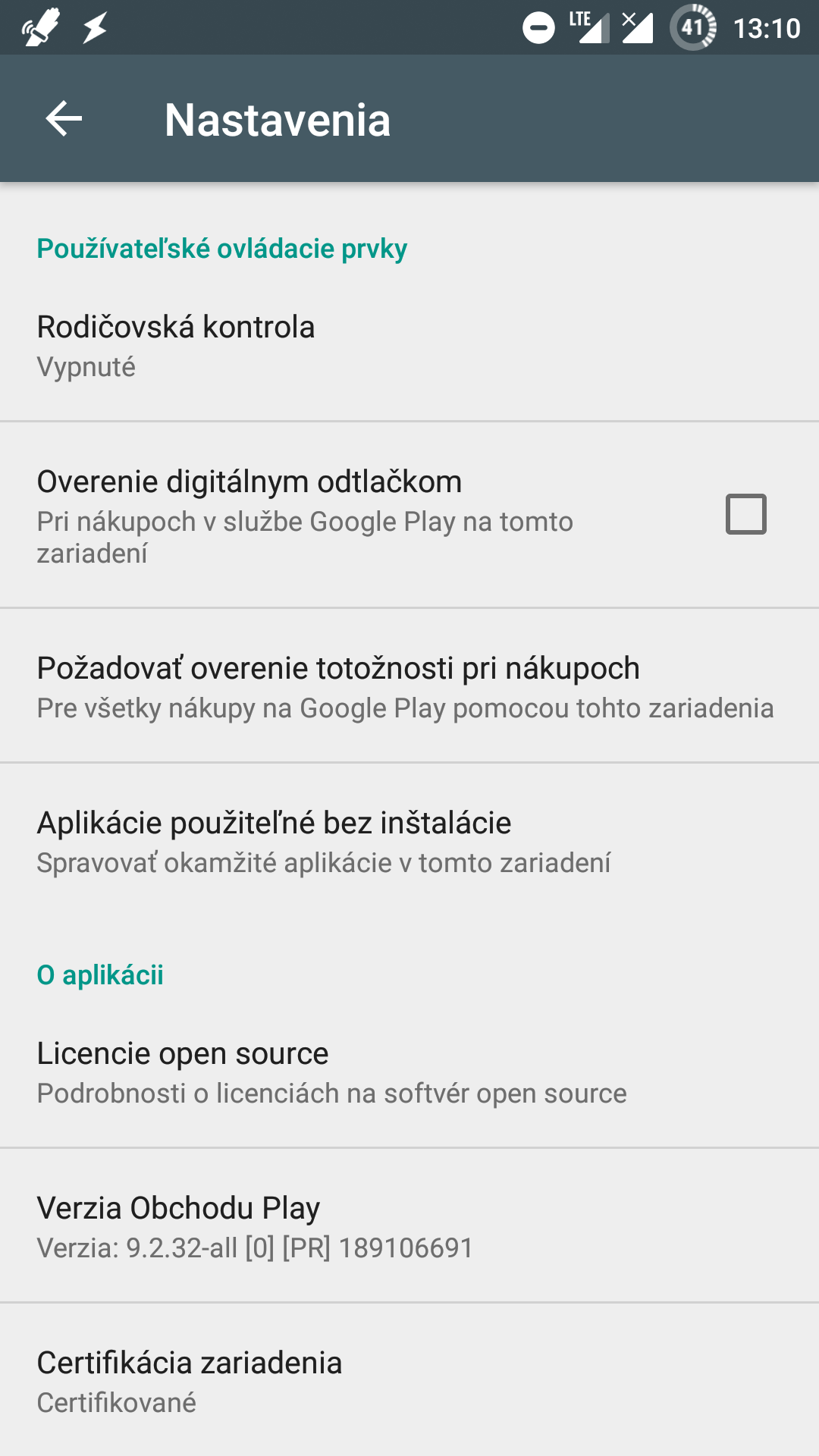Image resolution: width=819 pixels, height=1456 pixels.
Task: View Licencie open source
Action: pos(409,1072)
